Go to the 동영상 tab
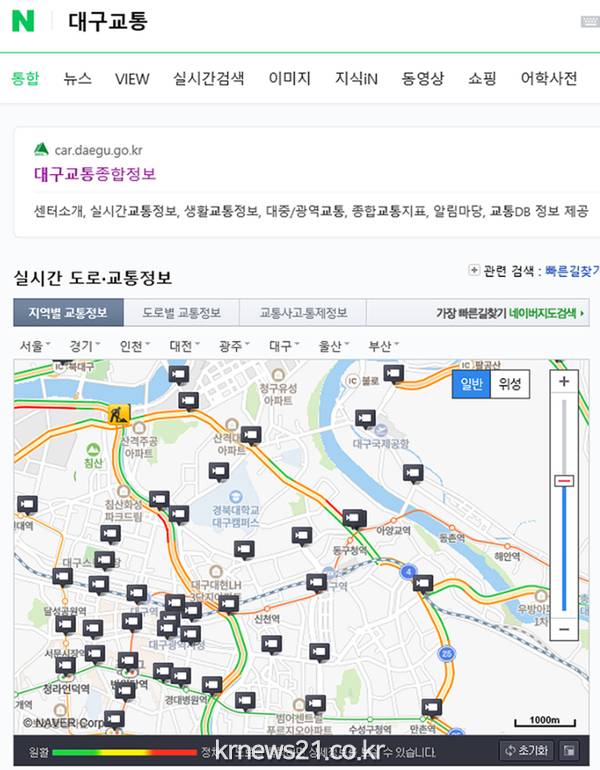Screen dimensions: 600x770 (x=423, y=79)
